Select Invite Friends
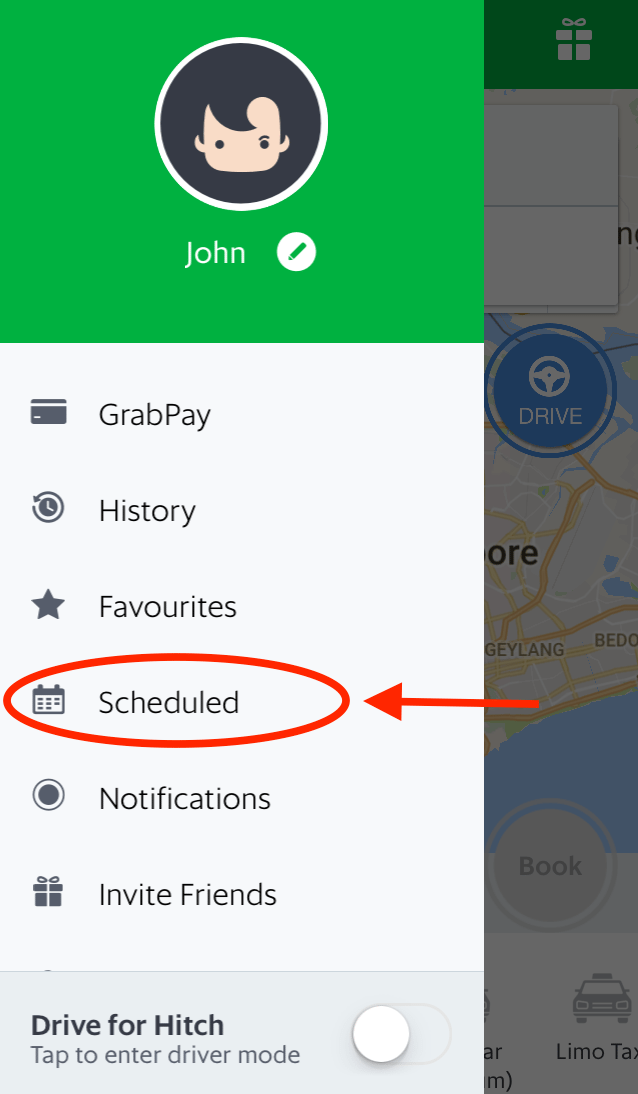This screenshot has height=1094, width=638. click(187, 894)
